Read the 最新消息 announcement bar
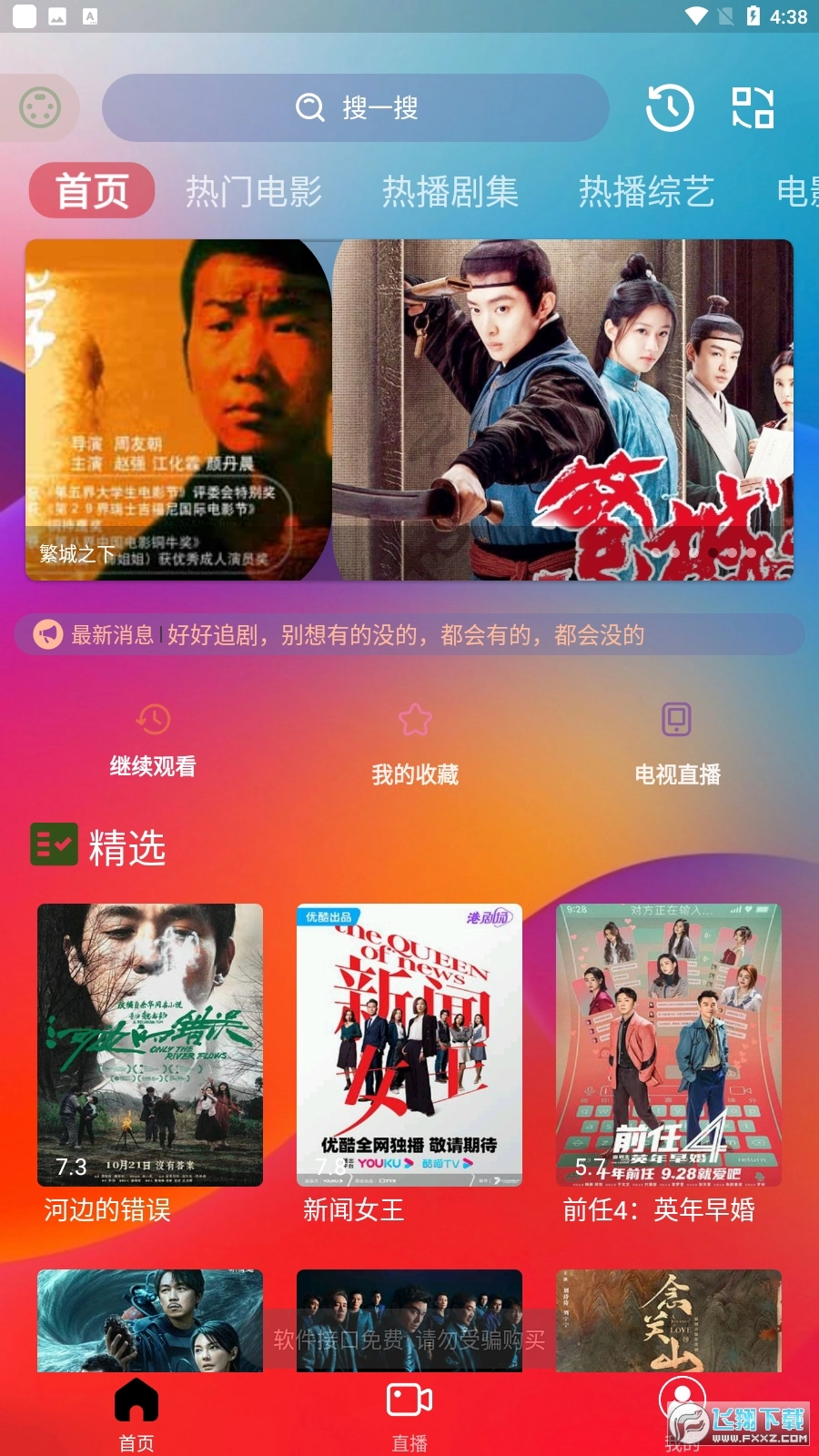Image resolution: width=819 pixels, height=1456 pixels. pyautogui.click(x=409, y=634)
